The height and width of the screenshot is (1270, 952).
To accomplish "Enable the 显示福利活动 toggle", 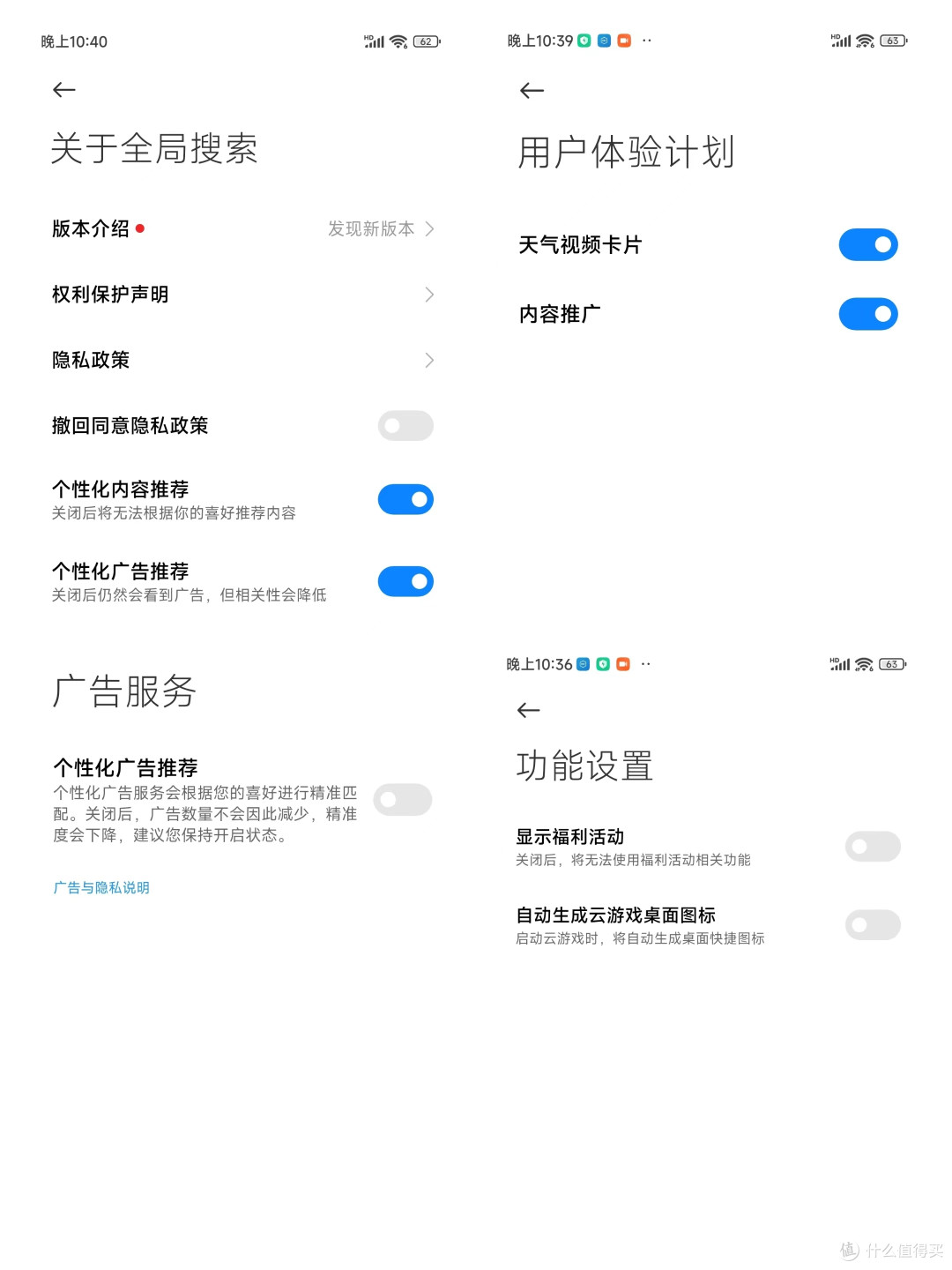I will pos(872,846).
